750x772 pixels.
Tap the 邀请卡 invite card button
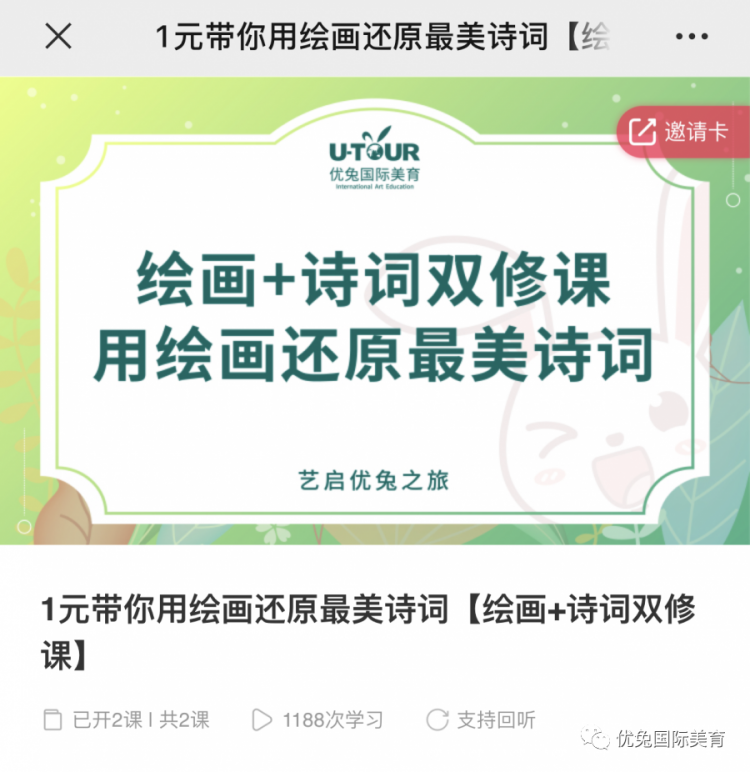click(x=682, y=131)
